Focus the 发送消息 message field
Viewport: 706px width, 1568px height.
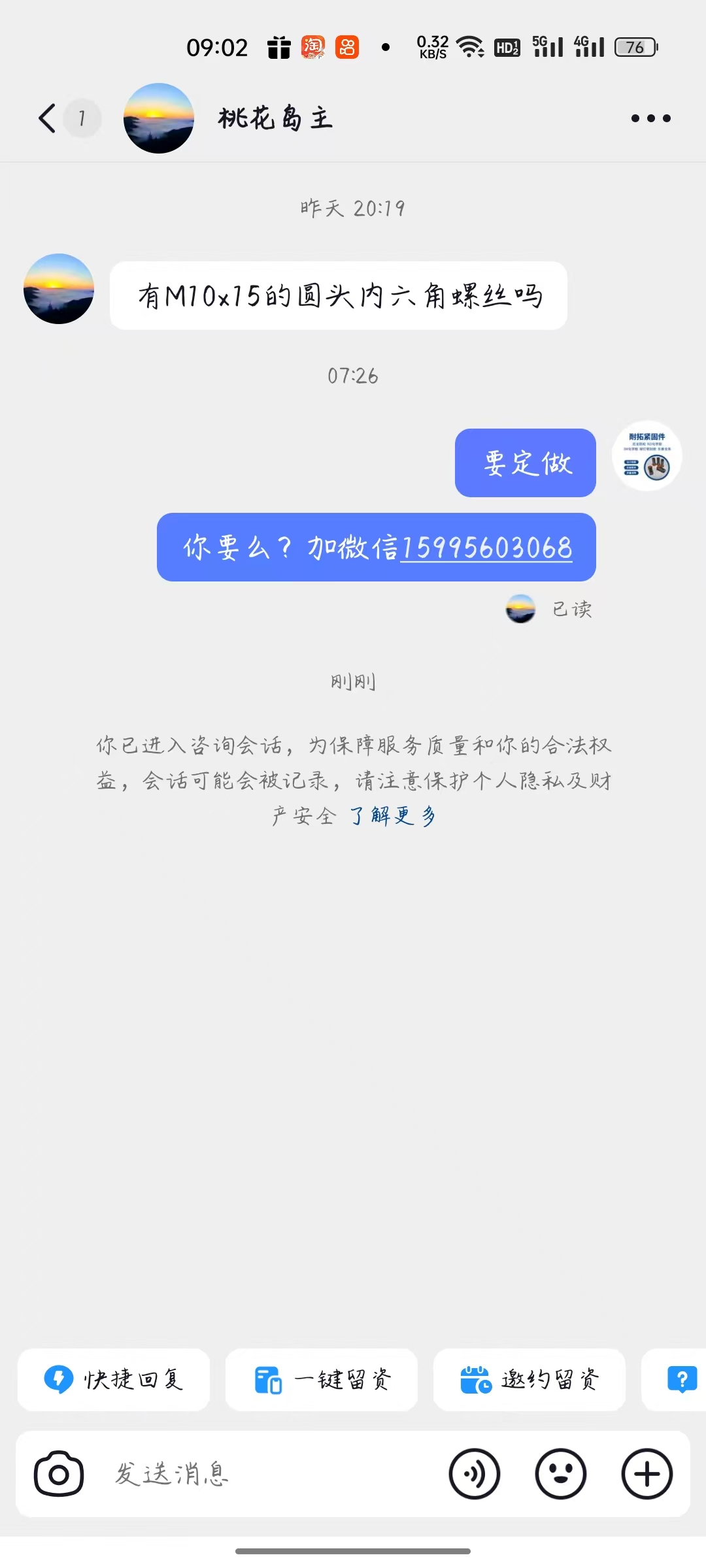261,1475
